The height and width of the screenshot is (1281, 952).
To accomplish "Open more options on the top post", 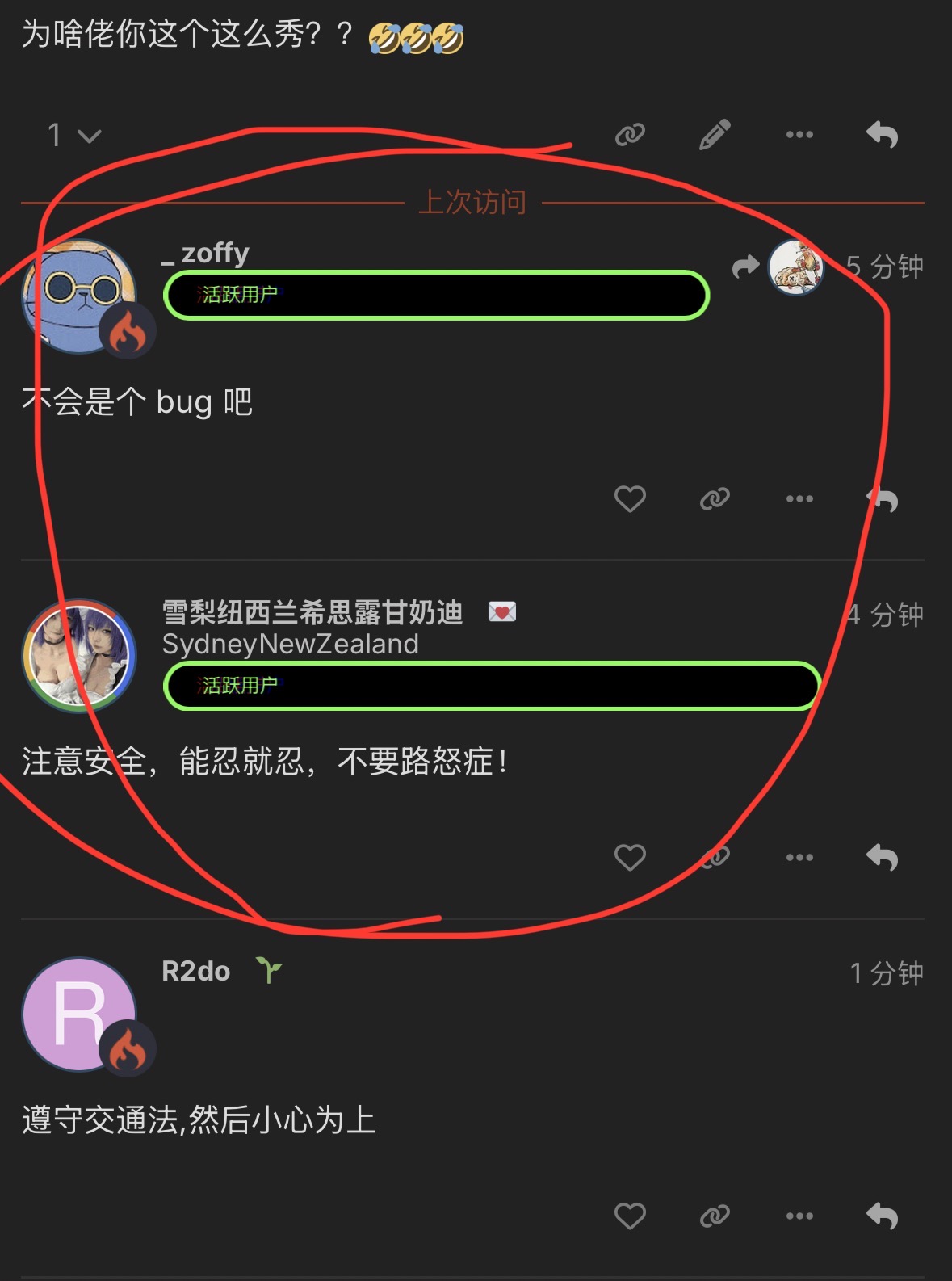I will [x=799, y=135].
